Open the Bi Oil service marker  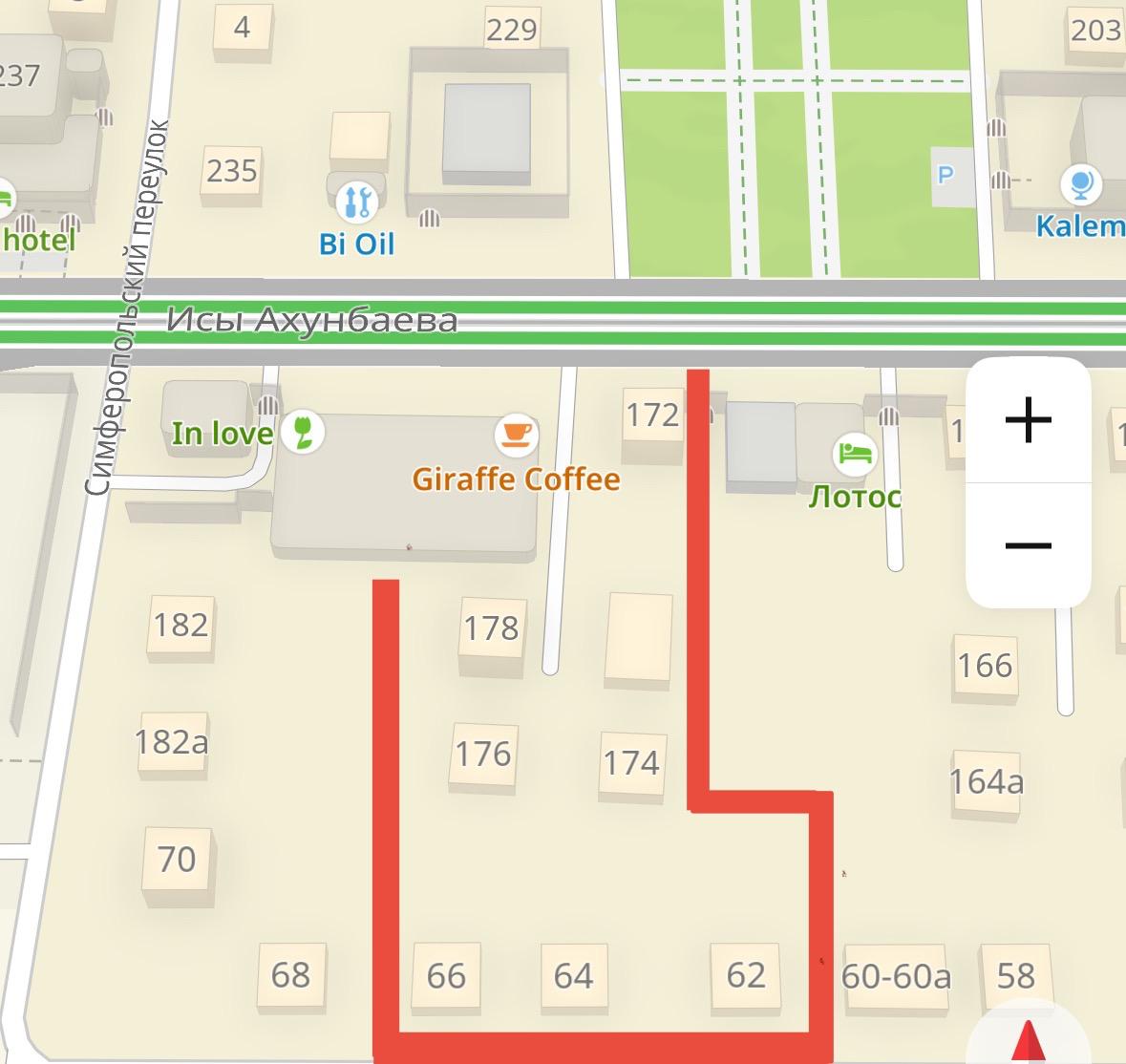[x=356, y=202]
